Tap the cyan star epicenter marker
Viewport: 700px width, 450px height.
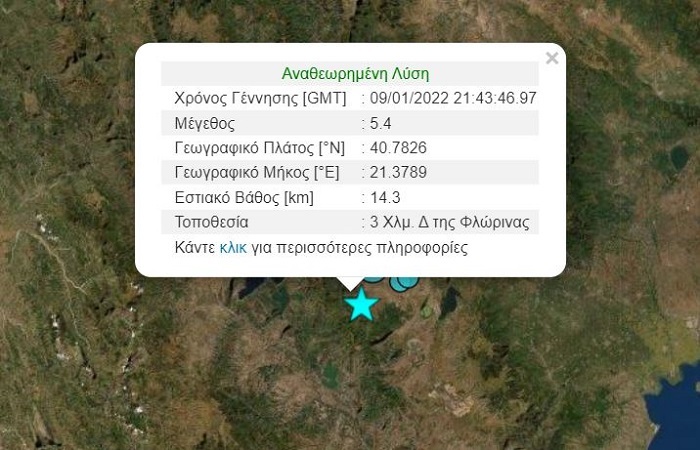(x=360, y=304)
